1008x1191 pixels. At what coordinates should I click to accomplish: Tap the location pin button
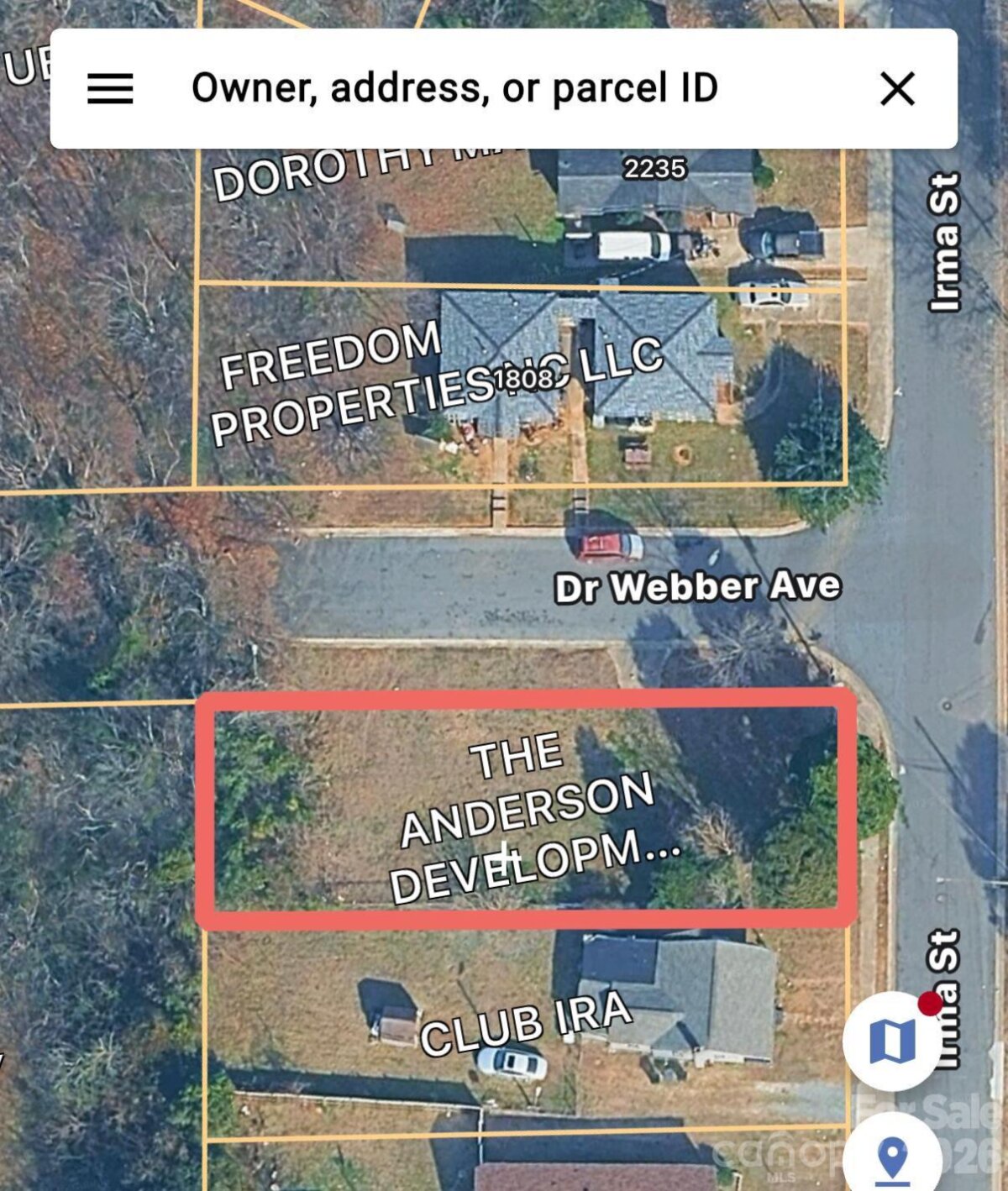pos(893,1159)
